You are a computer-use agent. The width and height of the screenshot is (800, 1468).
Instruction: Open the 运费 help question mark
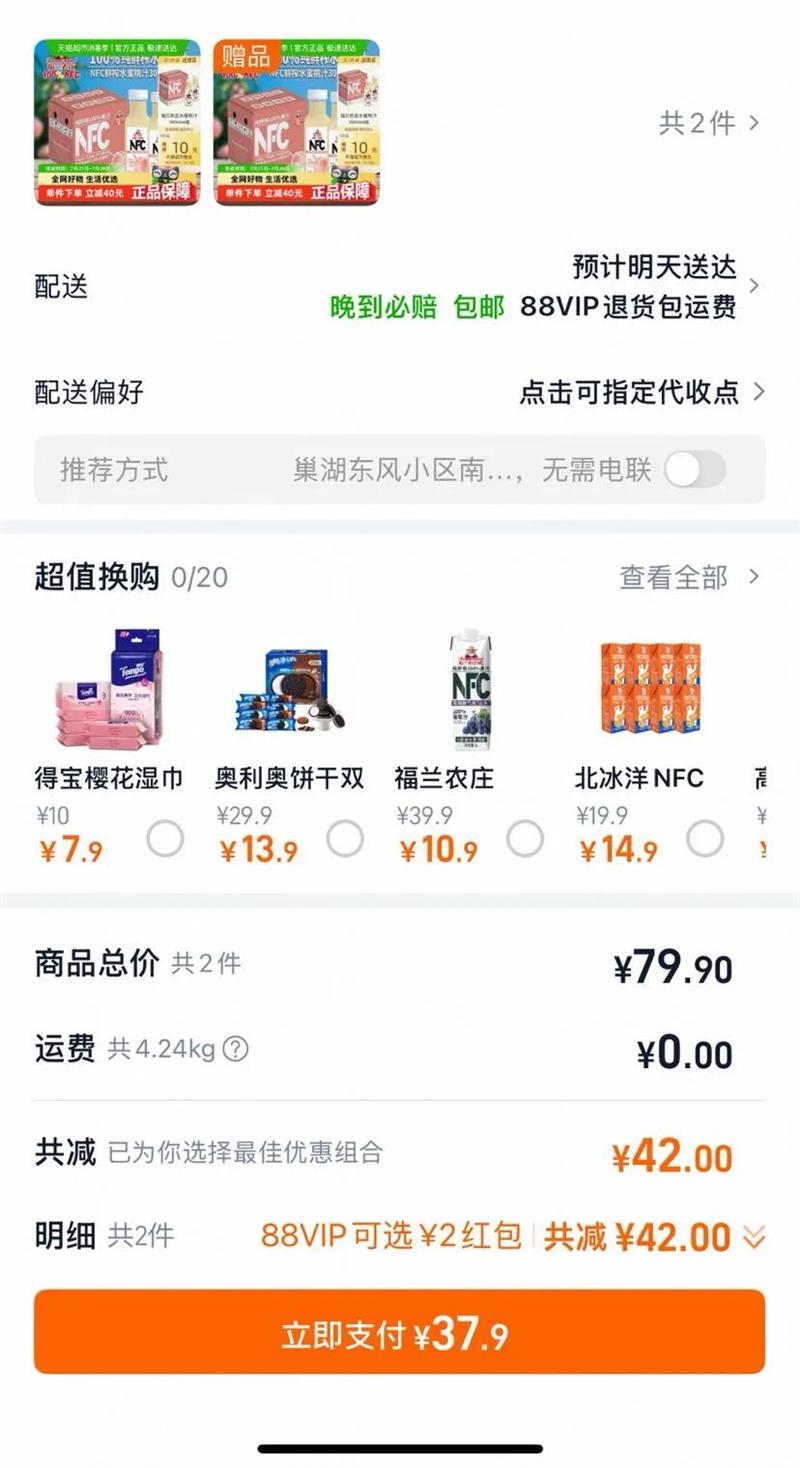(x=235, y=1049)
